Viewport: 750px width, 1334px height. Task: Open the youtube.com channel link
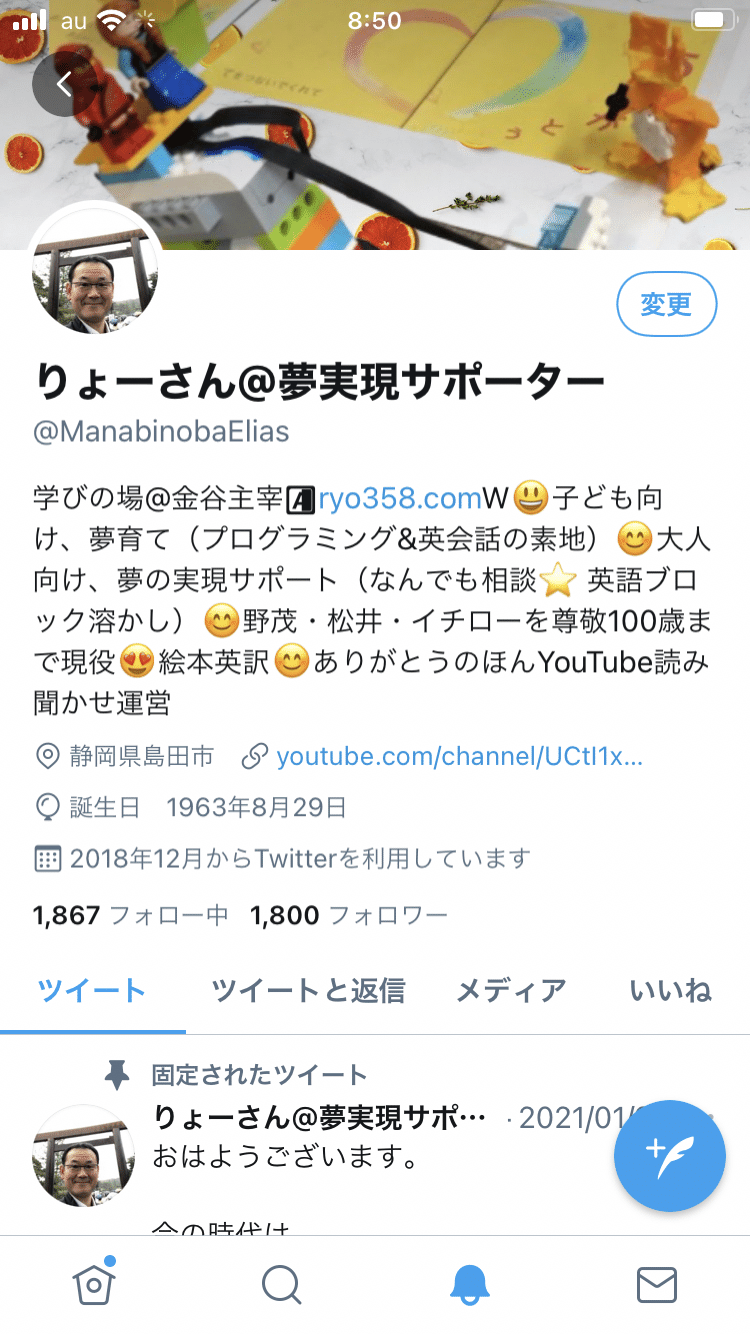pyautogui.click(x=459, y=756)
